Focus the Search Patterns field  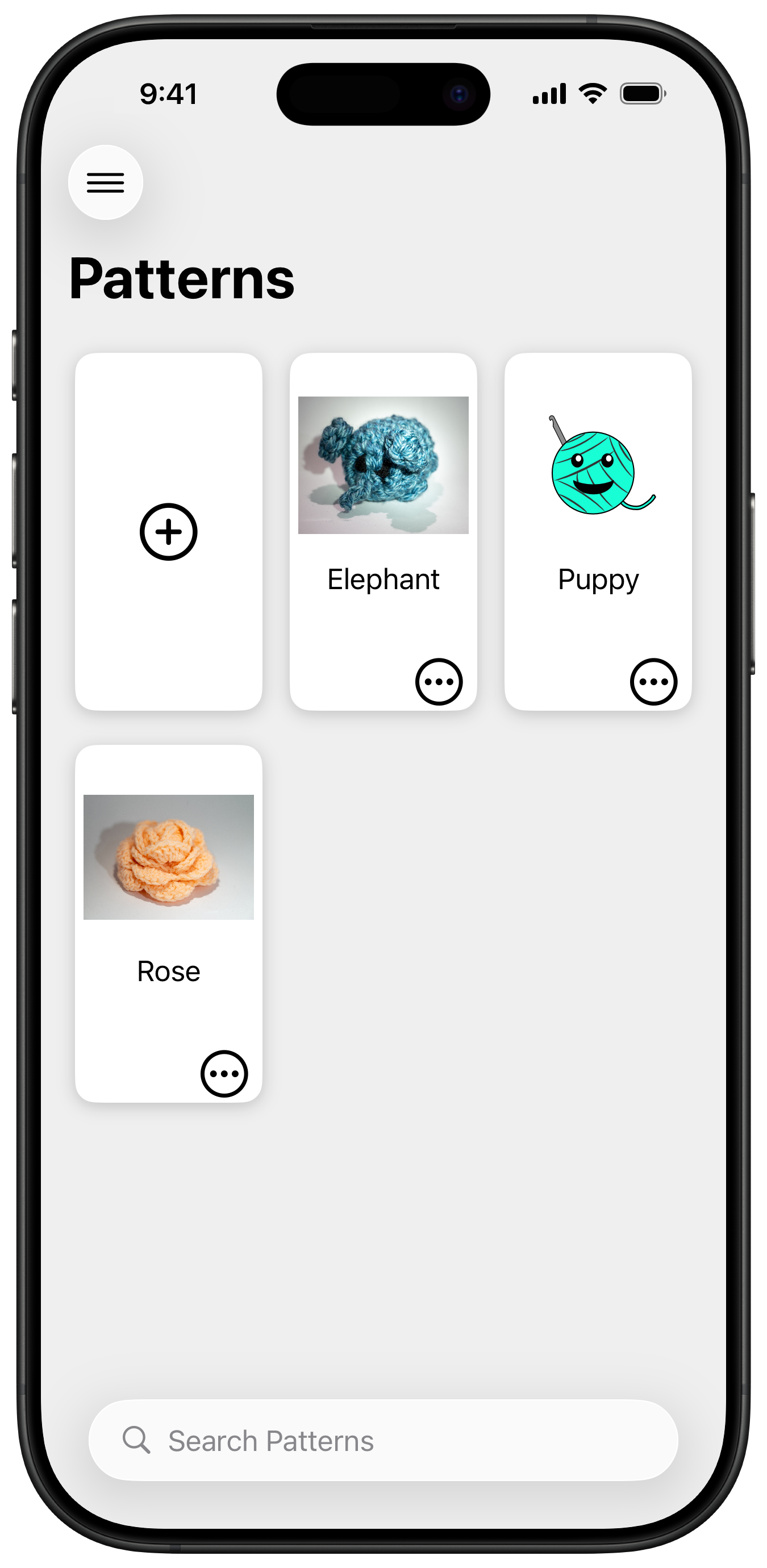point(383,1440)
